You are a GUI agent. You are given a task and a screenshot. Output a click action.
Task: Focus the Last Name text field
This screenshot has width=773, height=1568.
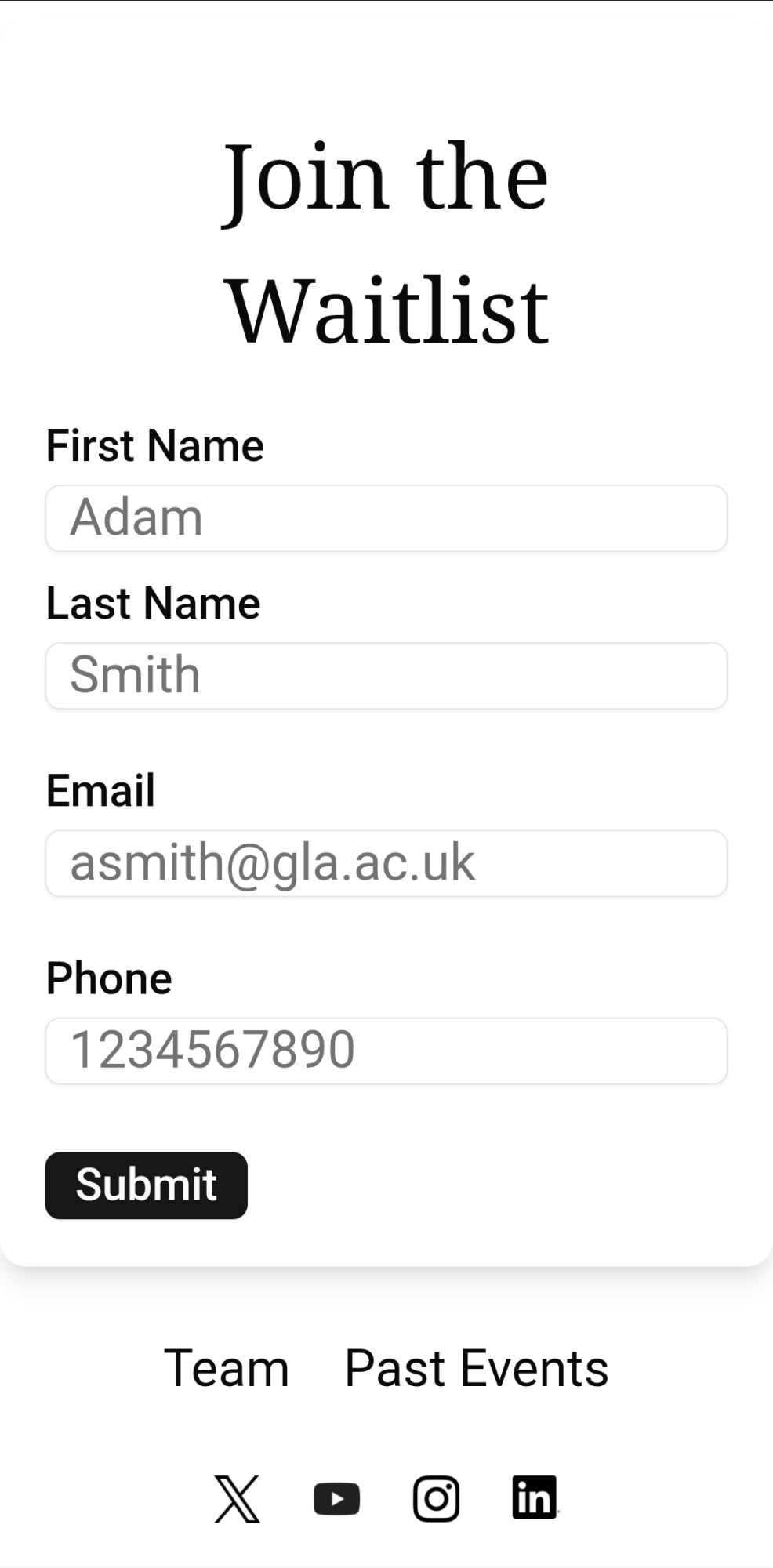tap(386, 676)
